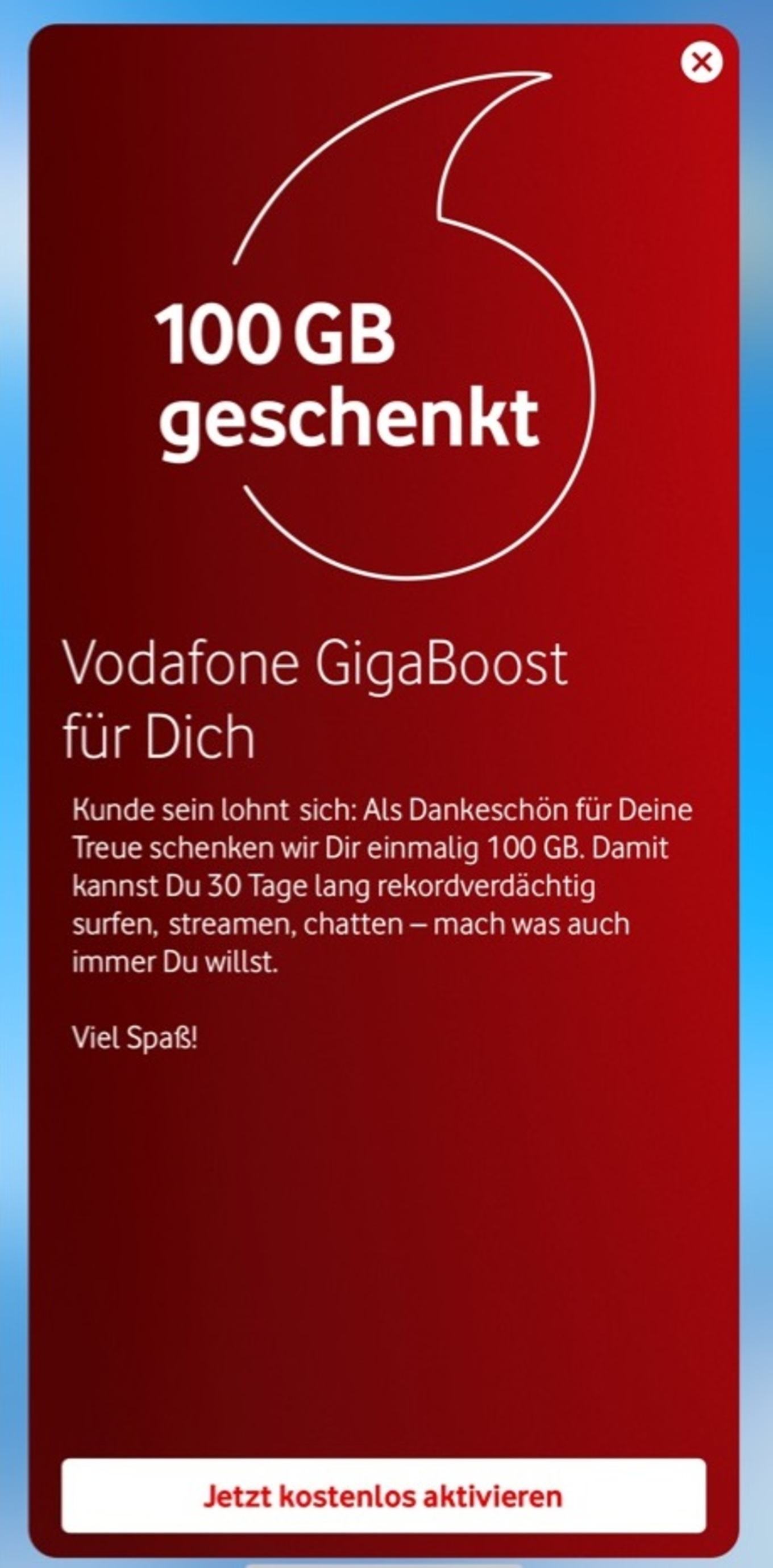This screenshot has width=773, height=1568.
Task: Tap Jetzt kostenlos aktivieren
Action: [384, 1496]
